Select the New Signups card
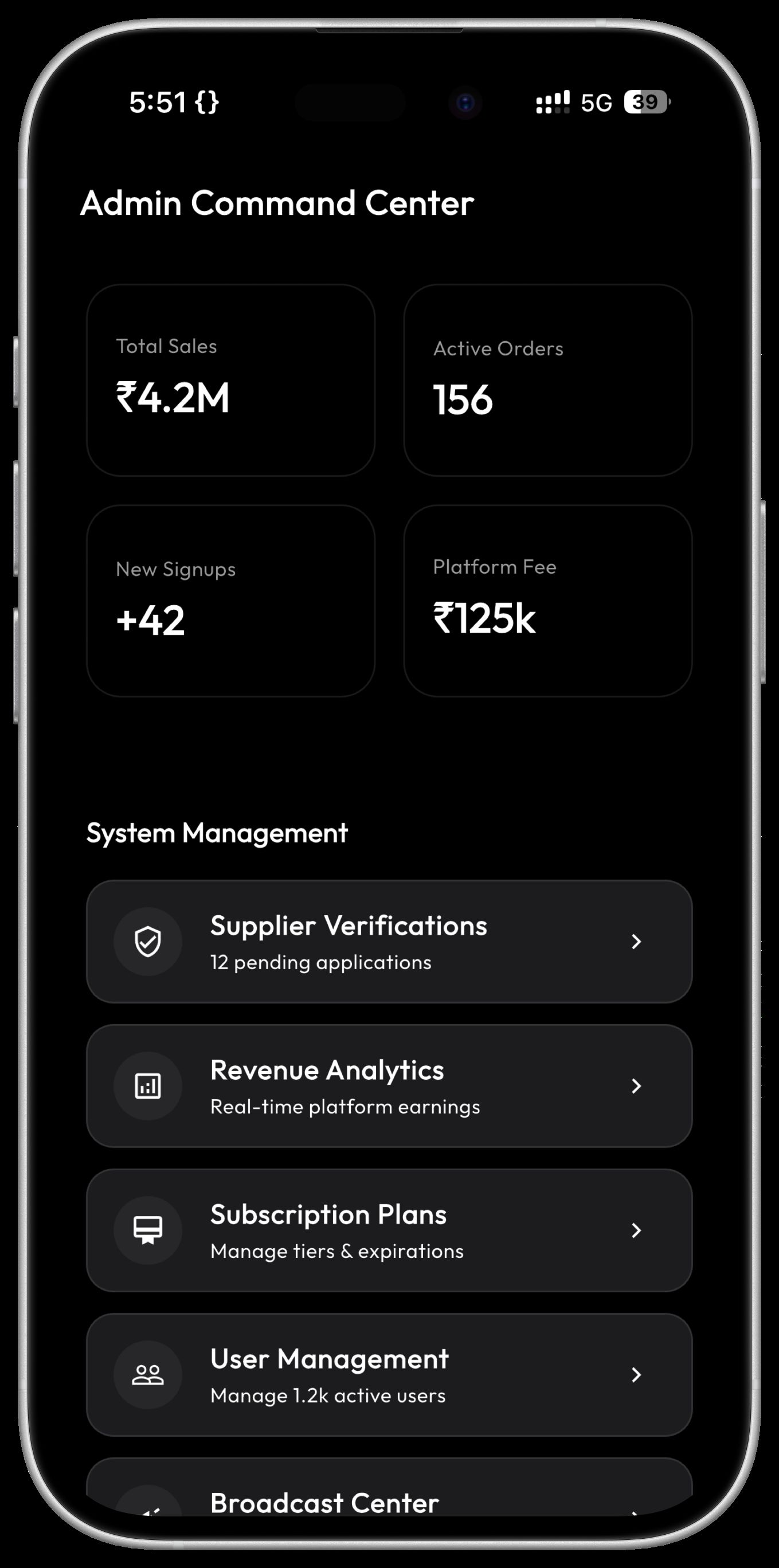 (230, 600)
